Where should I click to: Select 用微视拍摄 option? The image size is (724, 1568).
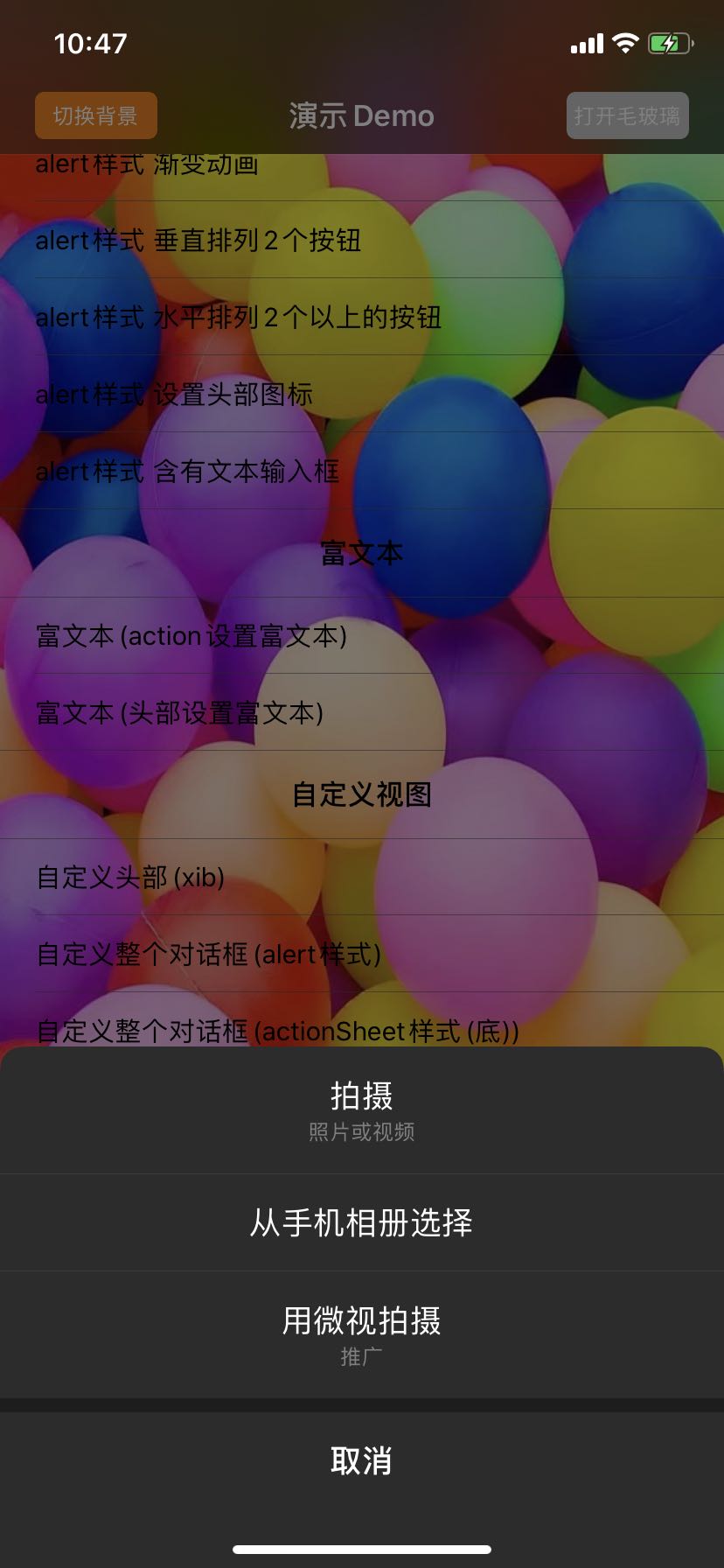pos(362,1334)
